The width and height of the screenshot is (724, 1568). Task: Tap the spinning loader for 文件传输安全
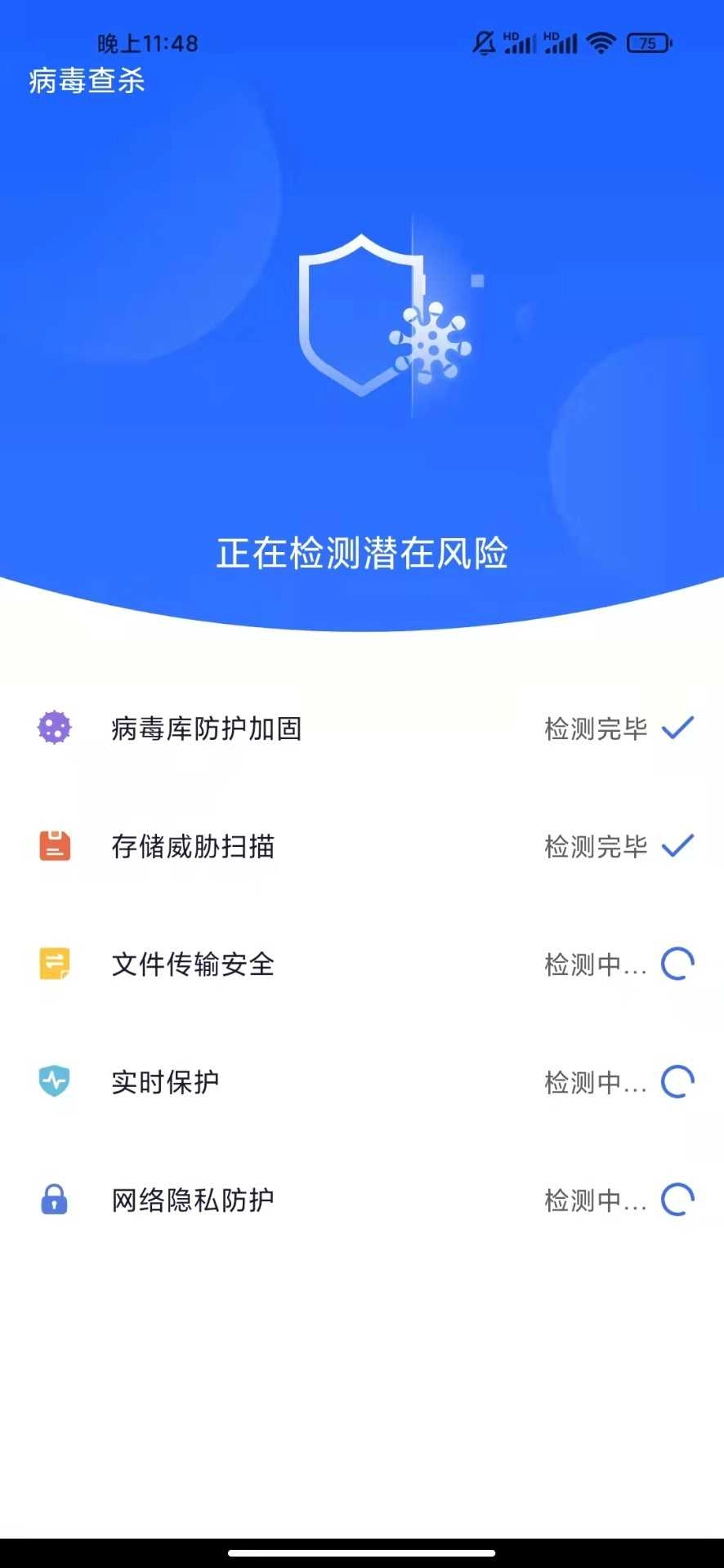coord(675,965)
